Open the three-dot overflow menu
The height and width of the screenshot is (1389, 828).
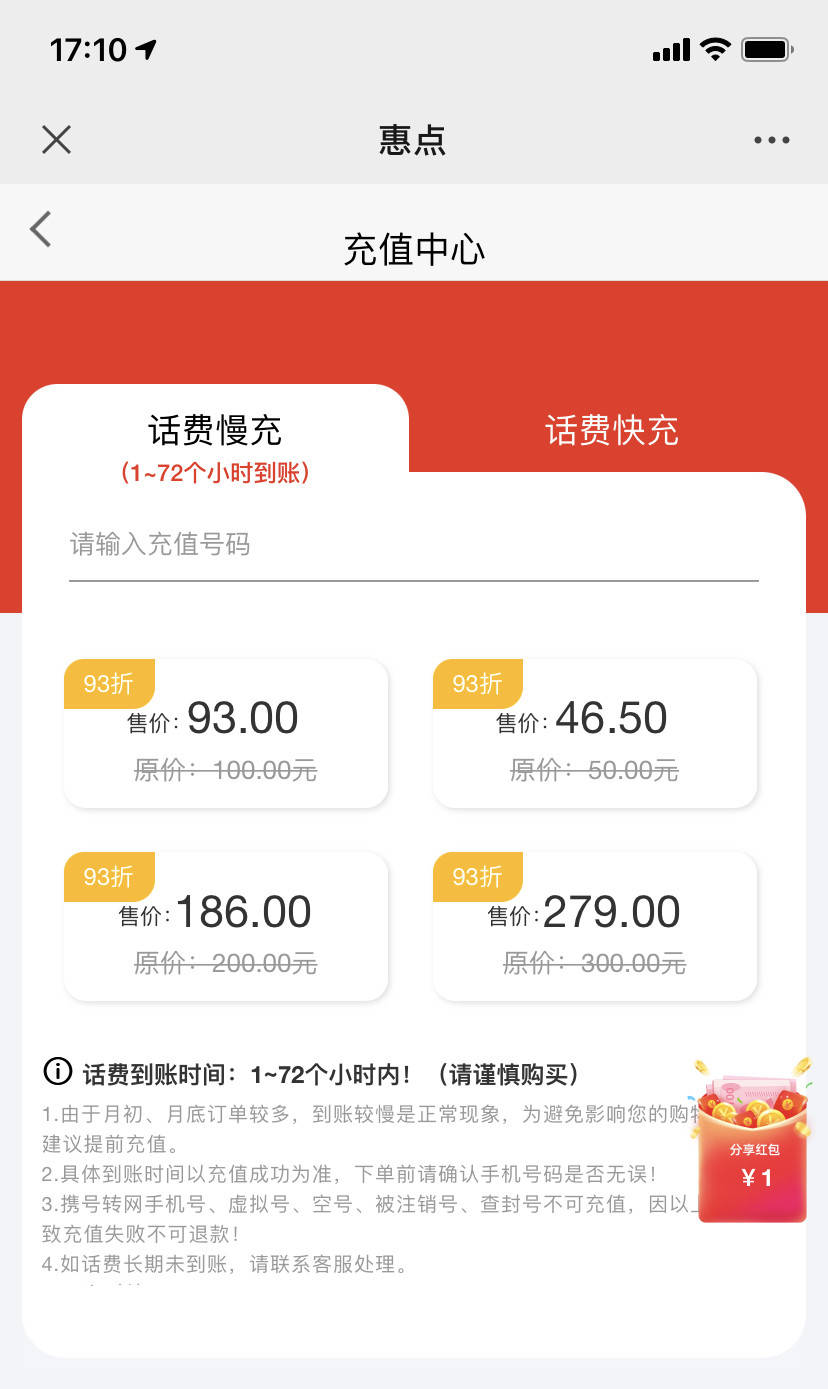point(771,140)
